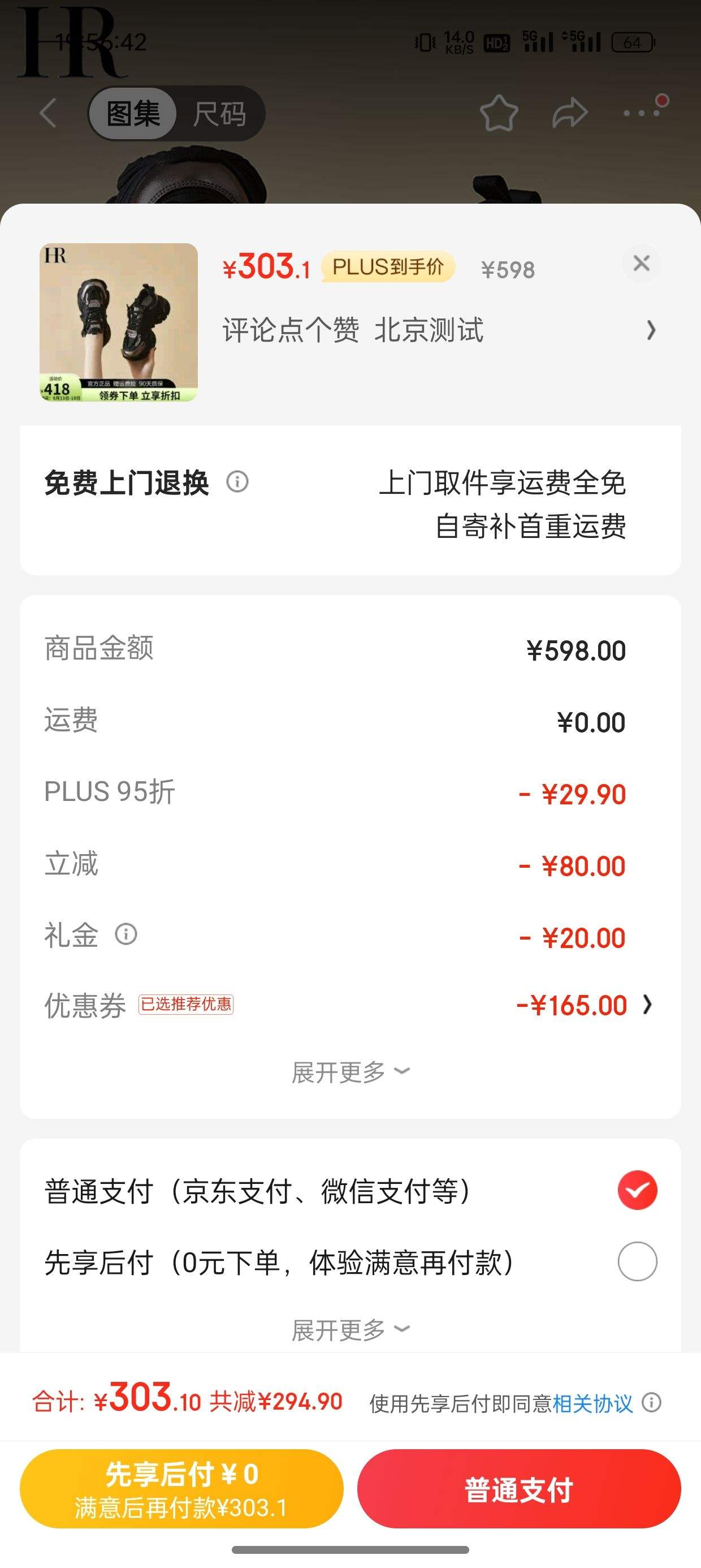
Task: Tap the info icon beside 相关协议
Action: point(652,1403)
